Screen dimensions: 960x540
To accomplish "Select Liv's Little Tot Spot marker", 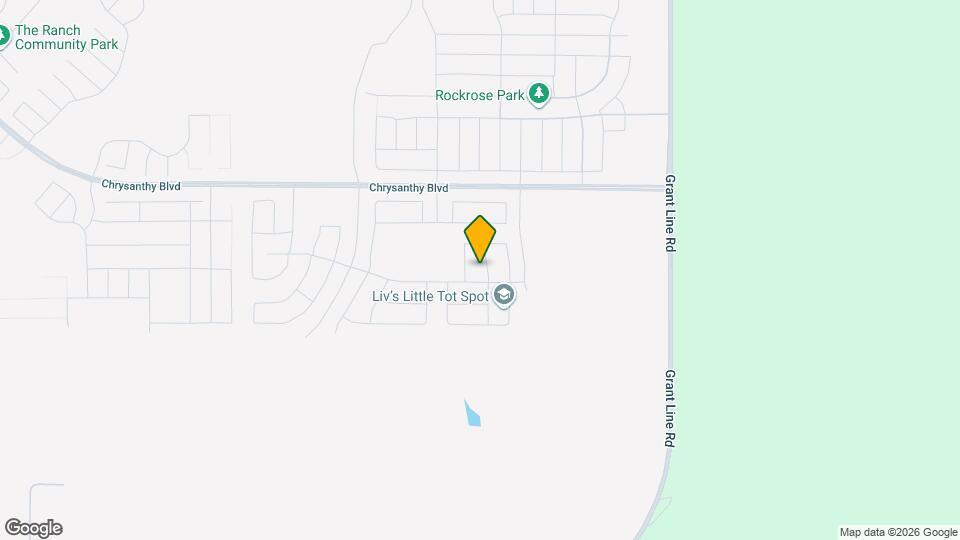I will coord(504,295).
